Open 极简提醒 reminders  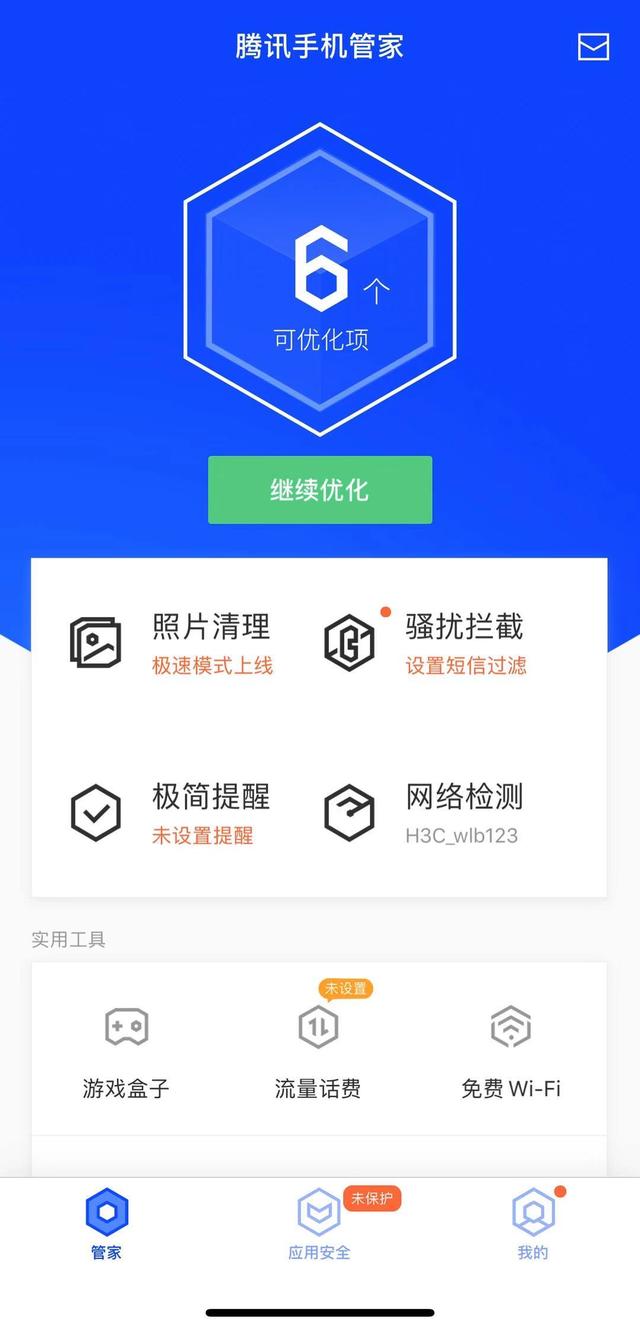171,813
